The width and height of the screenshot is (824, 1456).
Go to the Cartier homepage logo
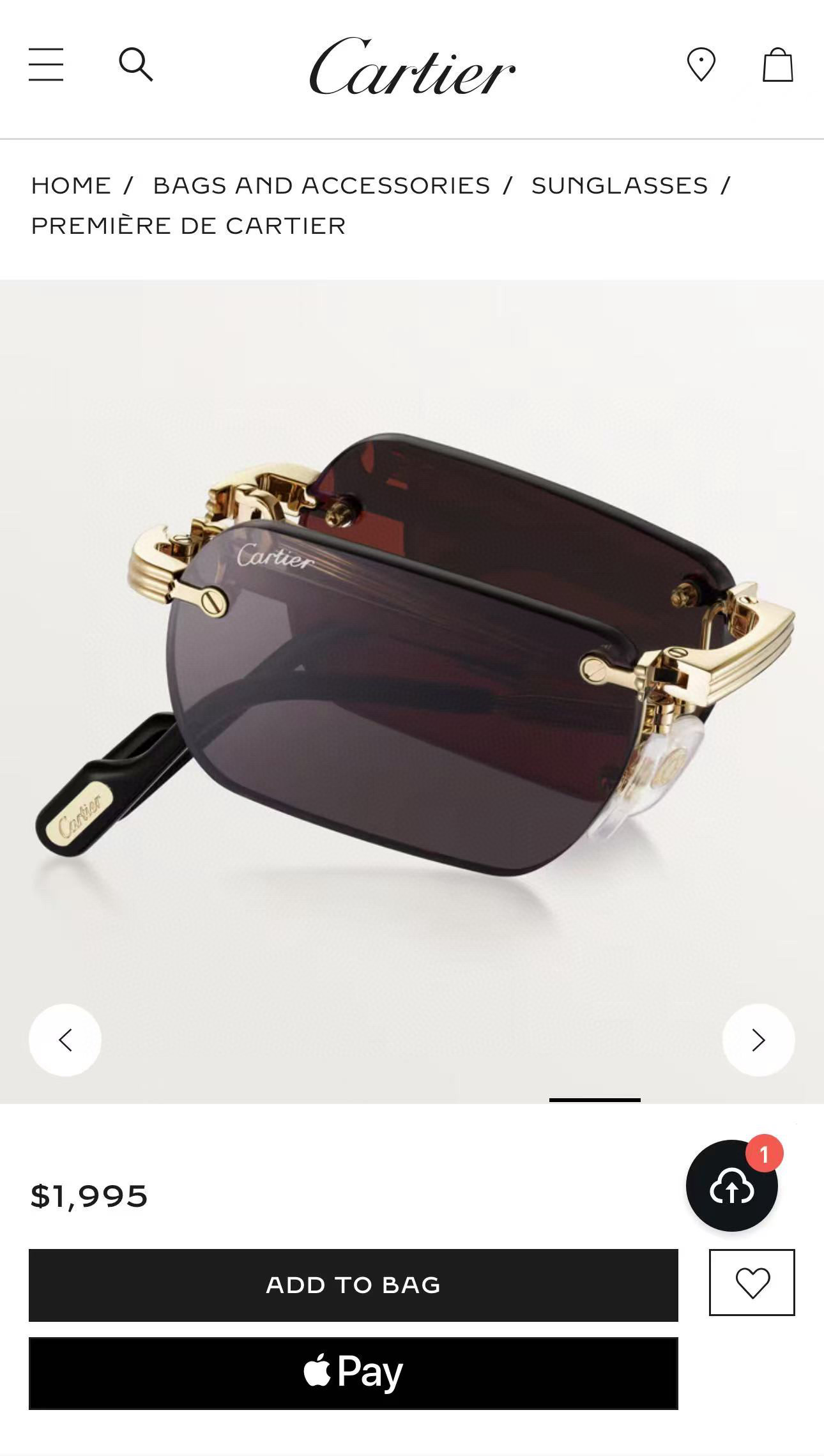(x=412, y=66)
